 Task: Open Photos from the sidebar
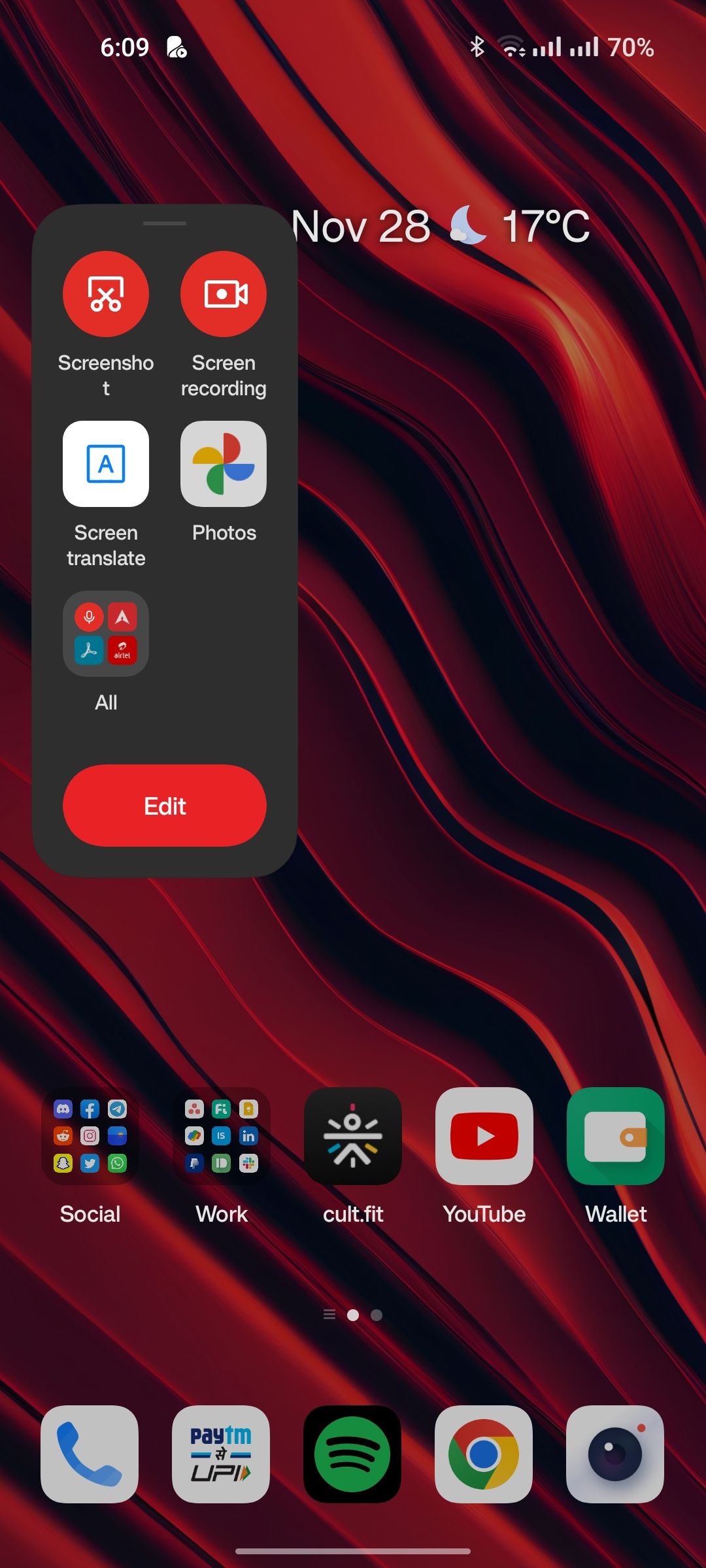coord(224,464)
